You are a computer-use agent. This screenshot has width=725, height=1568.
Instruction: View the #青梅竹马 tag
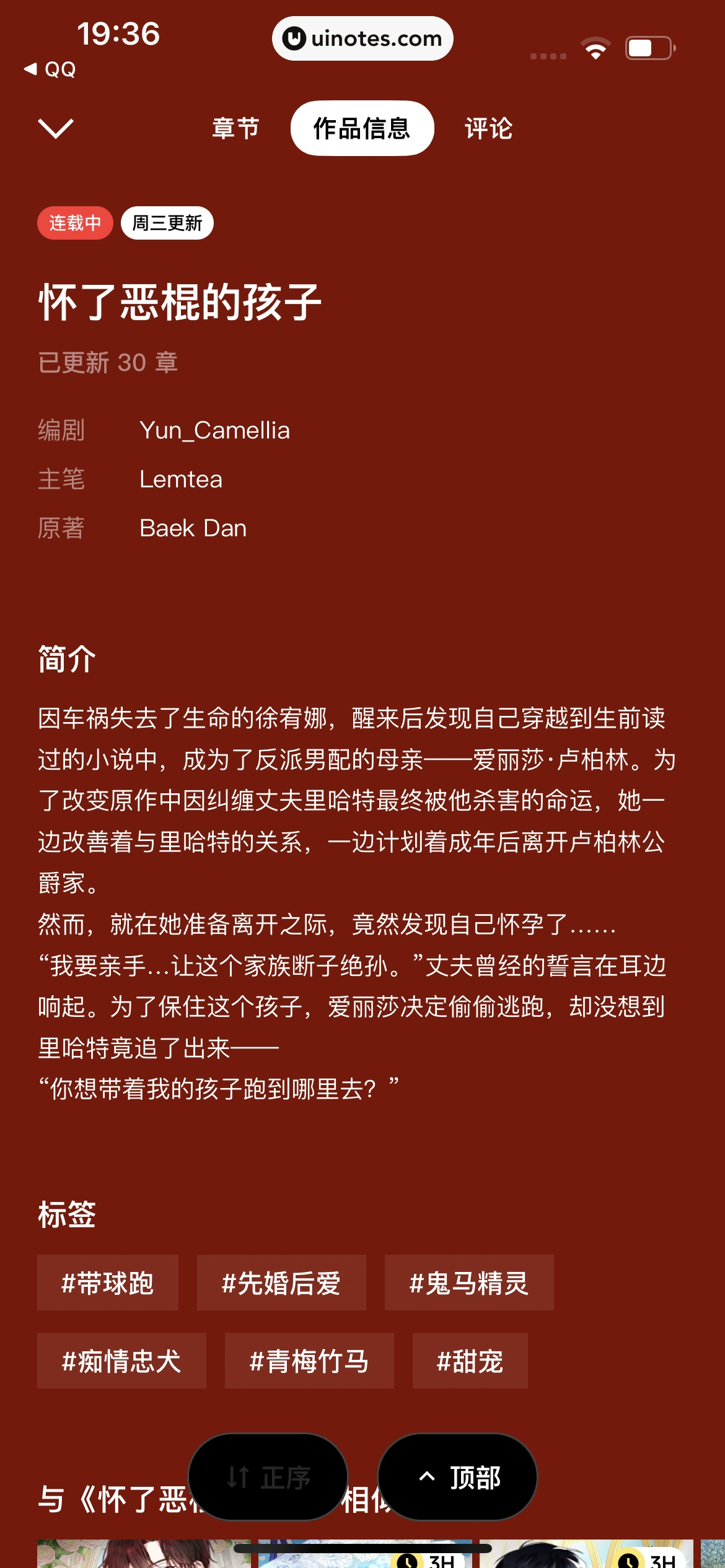[x=309, y=1361]
